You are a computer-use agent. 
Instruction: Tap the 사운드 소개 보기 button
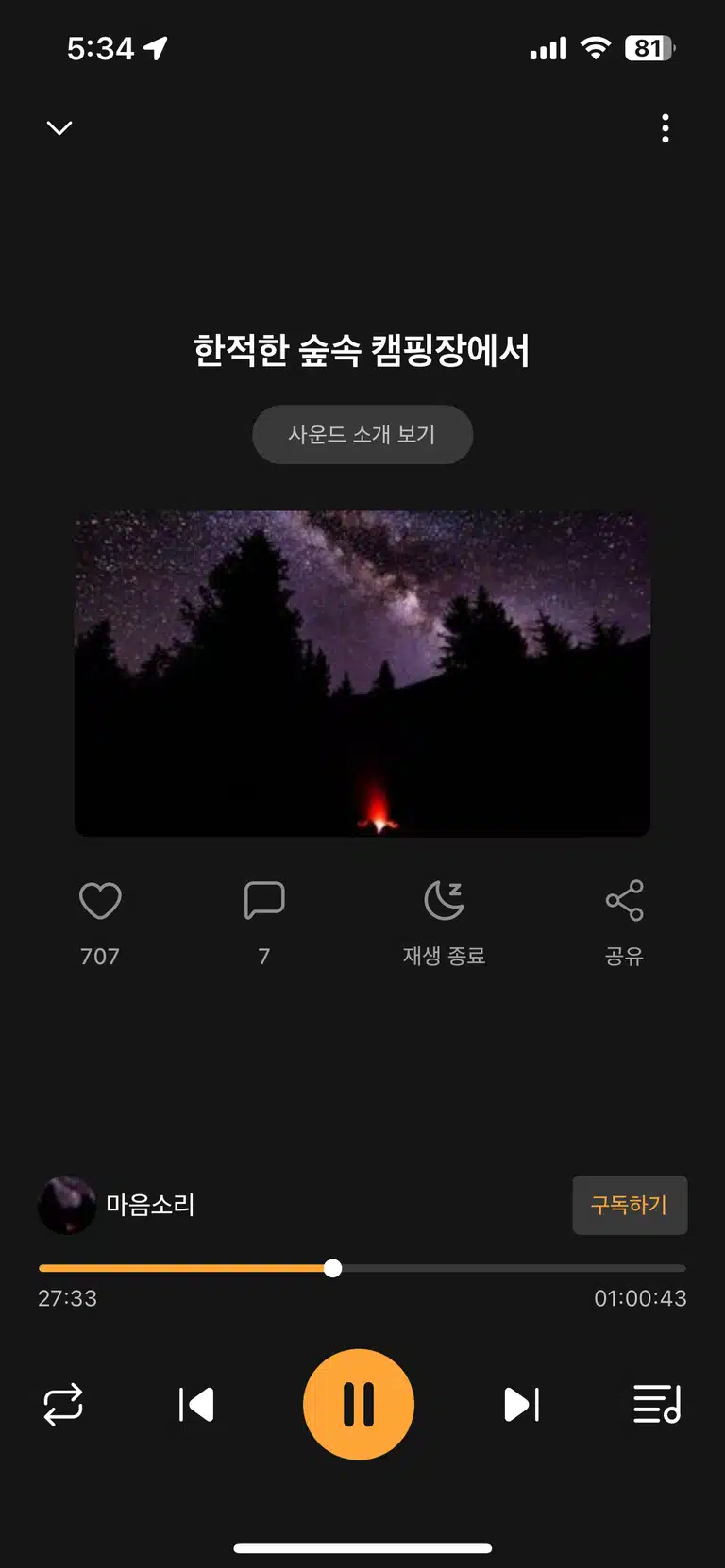(x=362, y=435)
